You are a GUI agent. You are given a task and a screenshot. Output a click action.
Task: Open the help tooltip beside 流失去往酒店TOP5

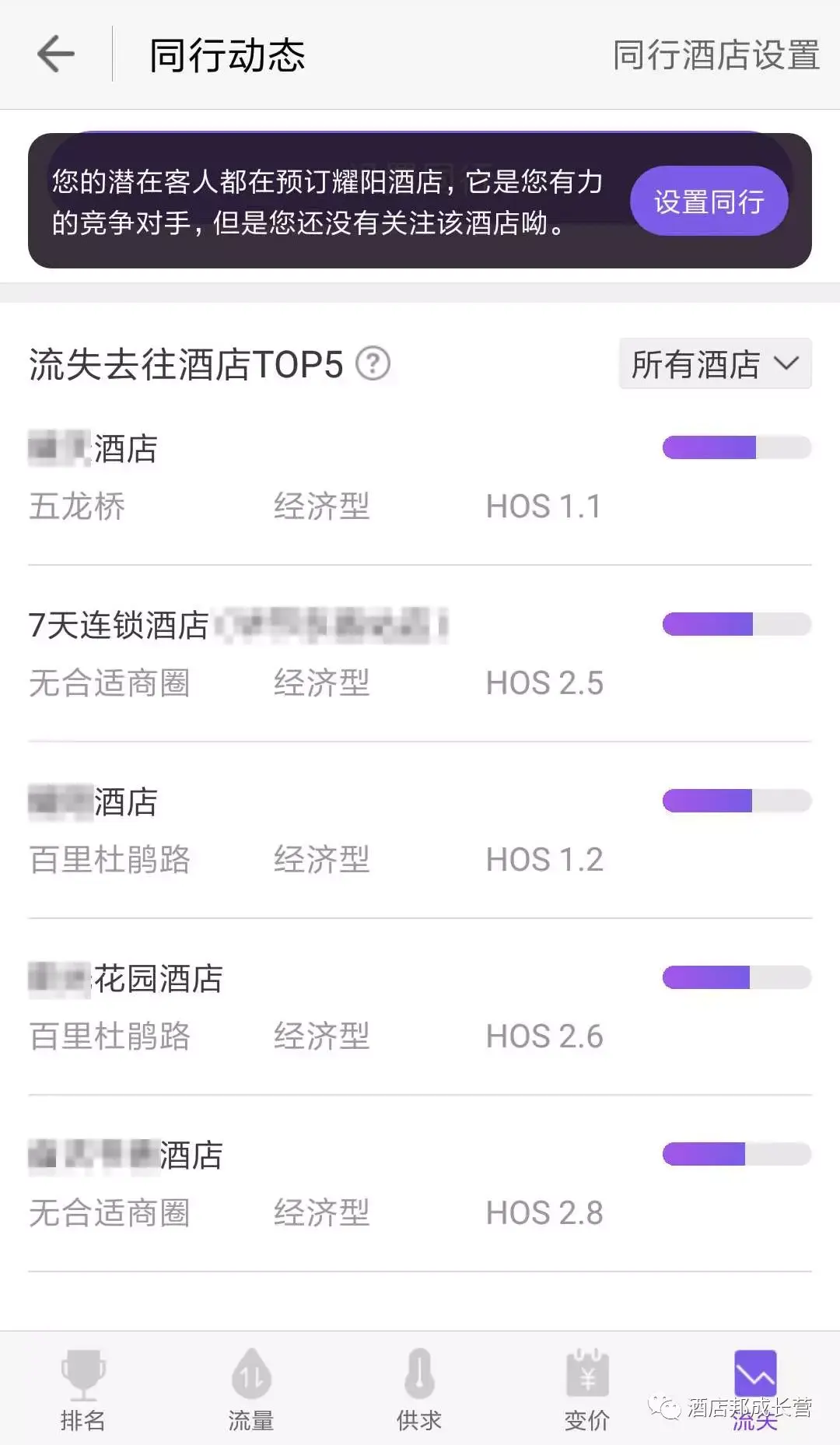[x=373, y=363]
